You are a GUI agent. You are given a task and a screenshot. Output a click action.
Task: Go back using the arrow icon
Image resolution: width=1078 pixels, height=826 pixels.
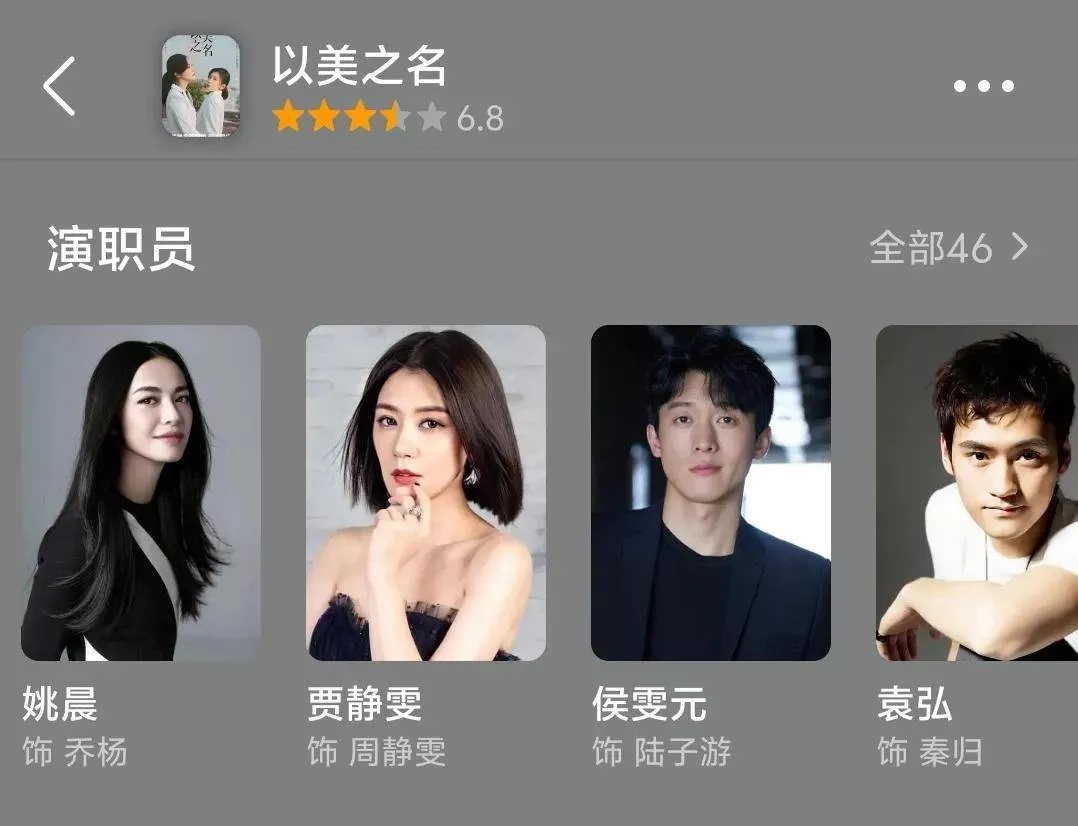click(59, 86)
